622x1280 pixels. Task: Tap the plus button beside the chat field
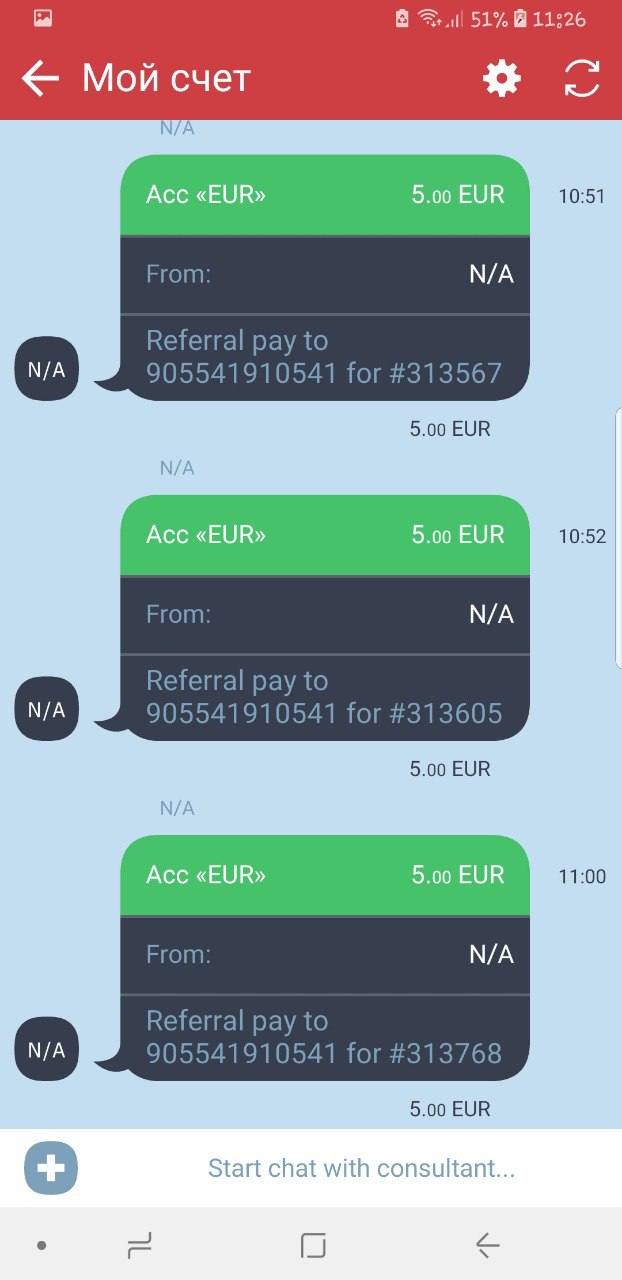(x=51, y=1167)
